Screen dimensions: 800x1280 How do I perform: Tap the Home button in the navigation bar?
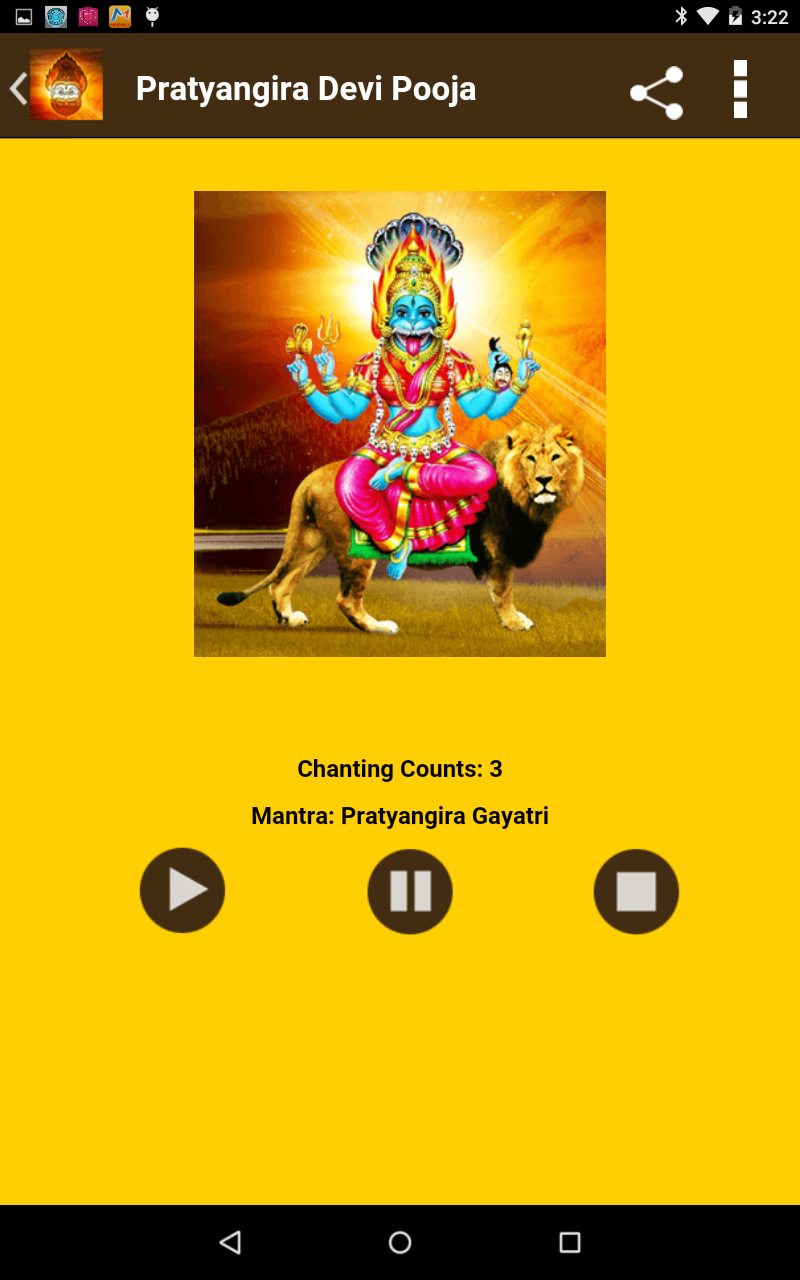(x=400, y=1242)
